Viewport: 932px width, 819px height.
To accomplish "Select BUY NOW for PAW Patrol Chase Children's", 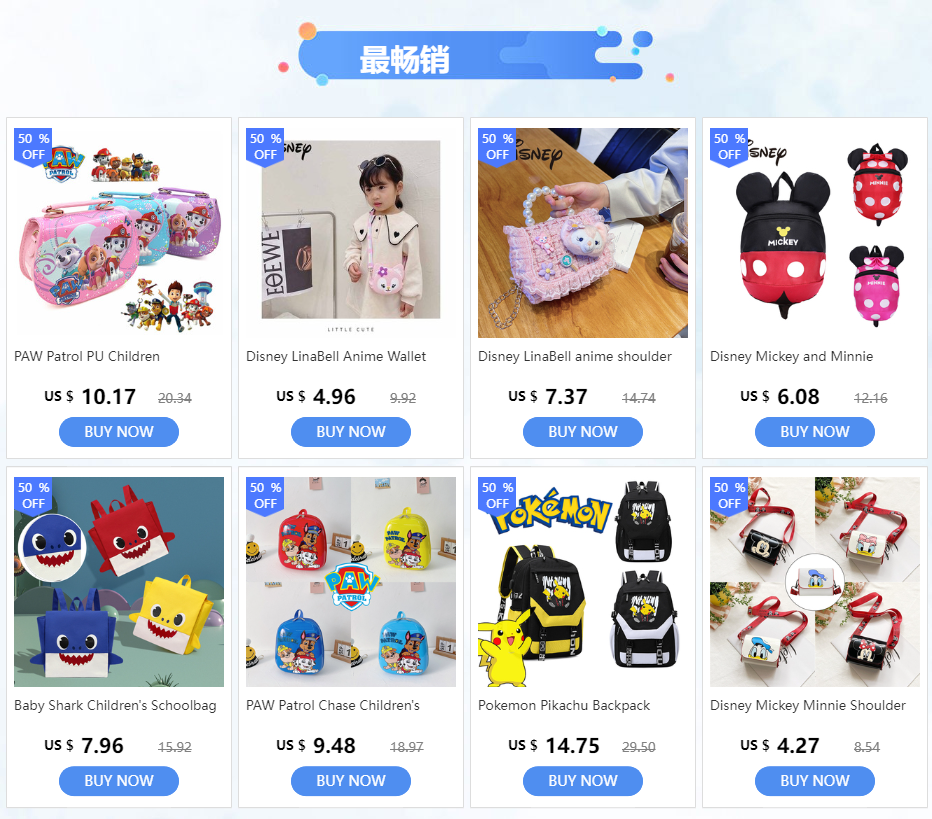I will pos(351,781).
